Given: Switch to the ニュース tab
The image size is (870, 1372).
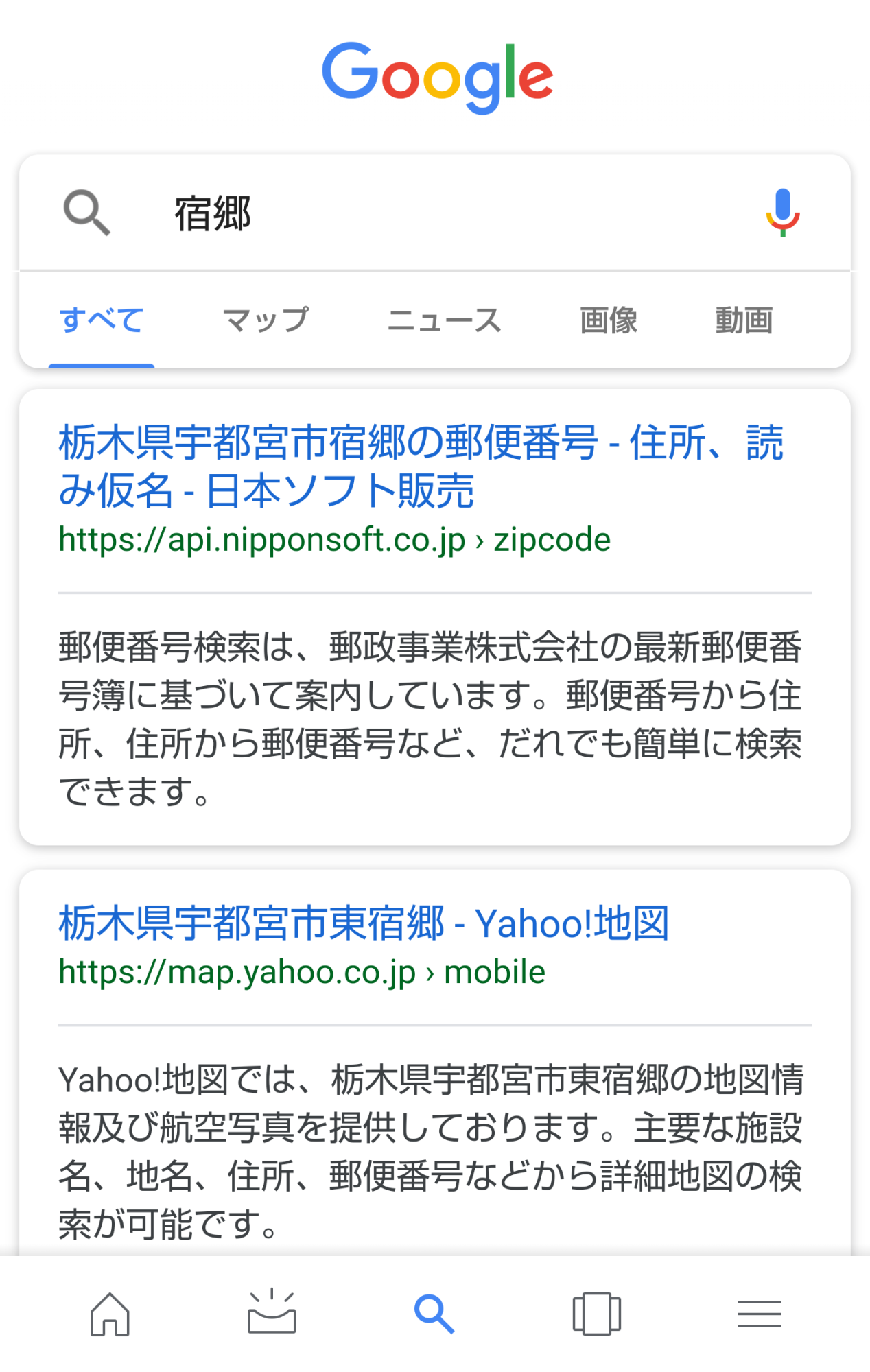Looking at the screenshot, I should pos(444,320).
